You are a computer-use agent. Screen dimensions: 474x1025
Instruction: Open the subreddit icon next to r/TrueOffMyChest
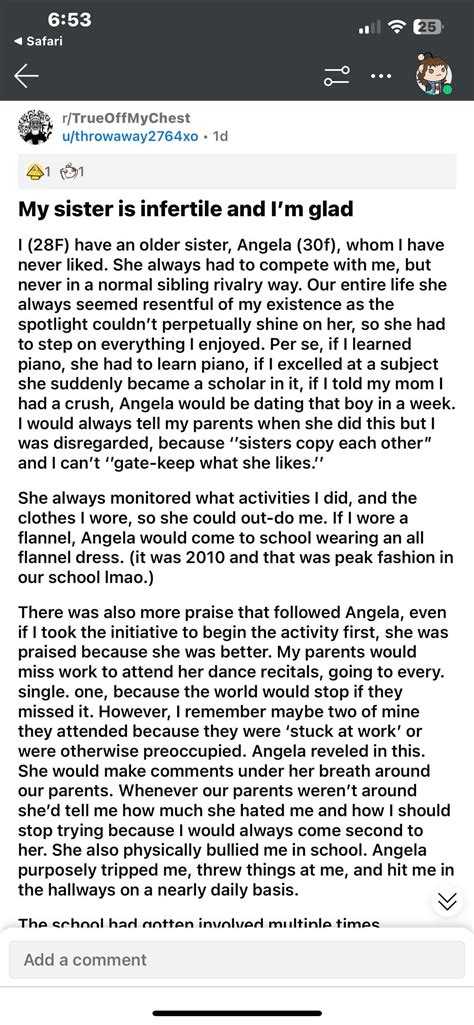(x=35, y=127)
